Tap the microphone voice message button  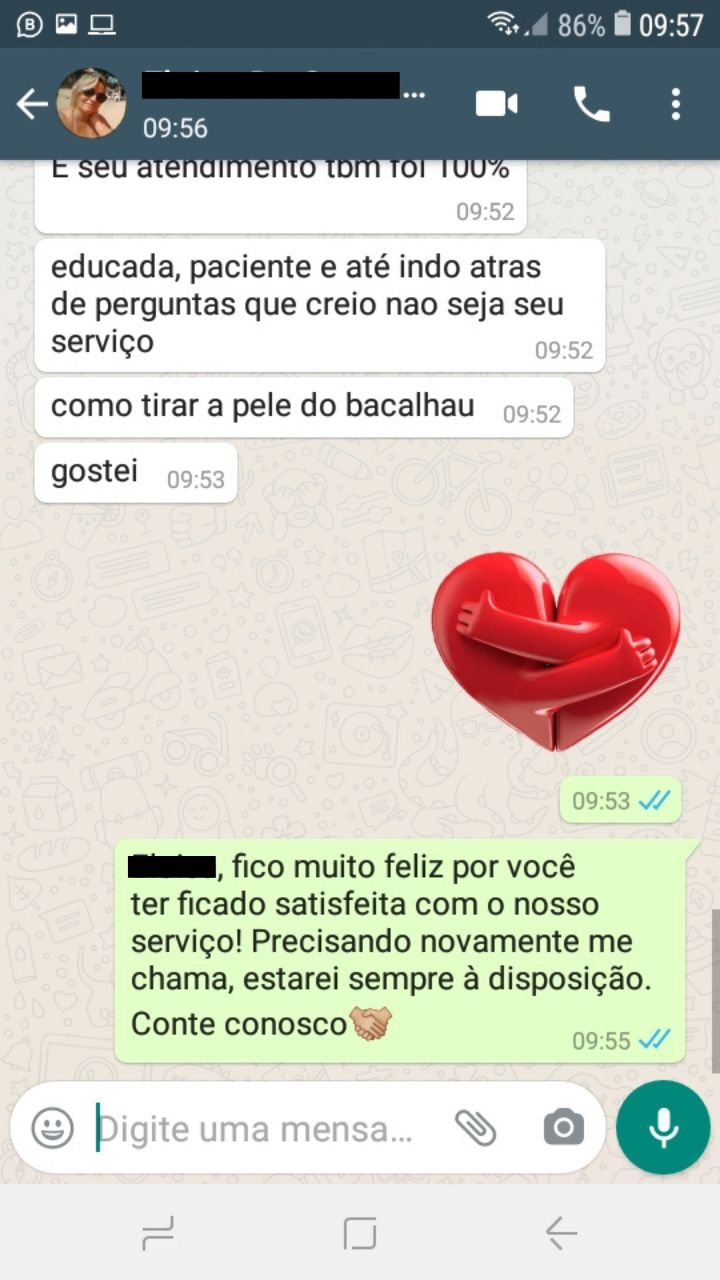pos(663,1127)
